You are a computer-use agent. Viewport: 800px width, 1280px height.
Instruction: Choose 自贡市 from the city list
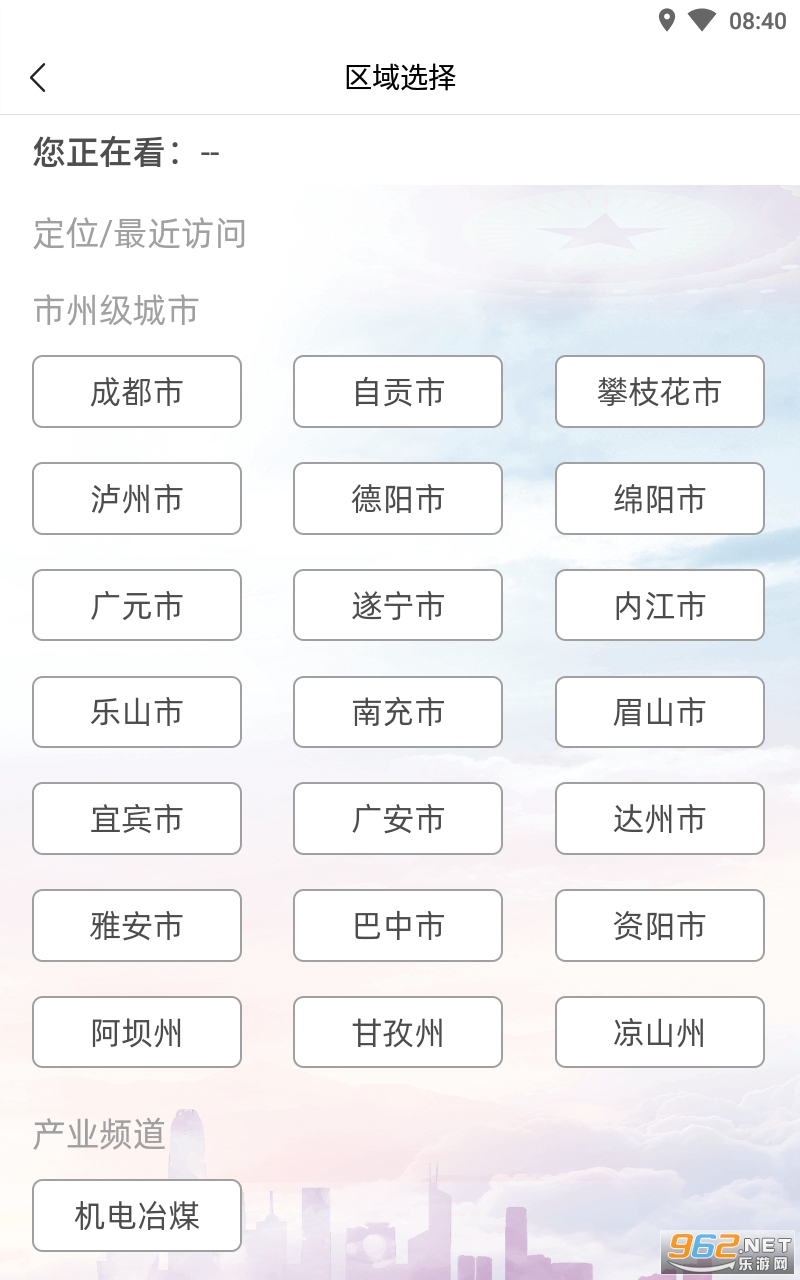[398, 392]
